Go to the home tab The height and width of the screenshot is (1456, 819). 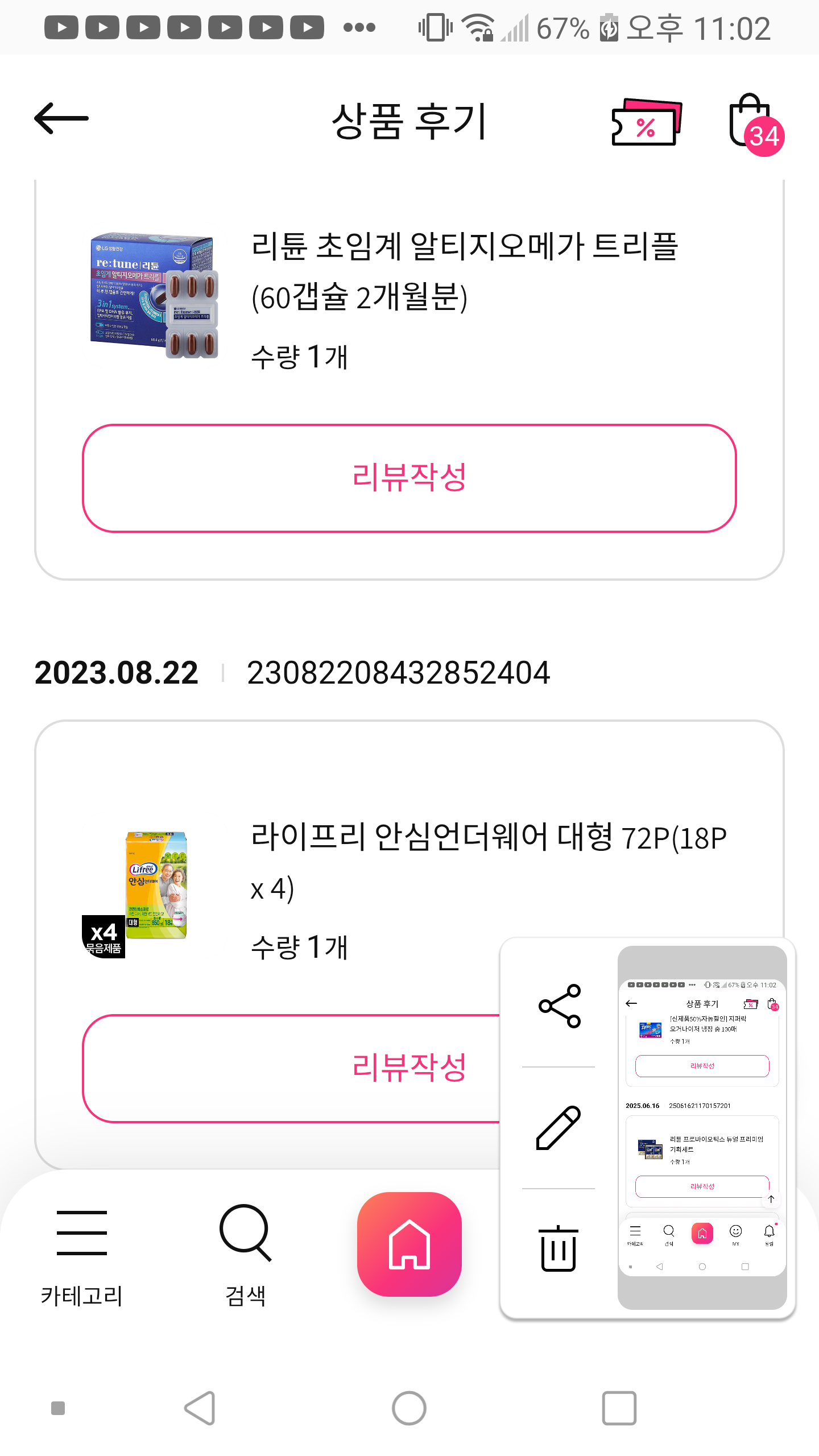pyautogui.click(x=409, y=1244)
